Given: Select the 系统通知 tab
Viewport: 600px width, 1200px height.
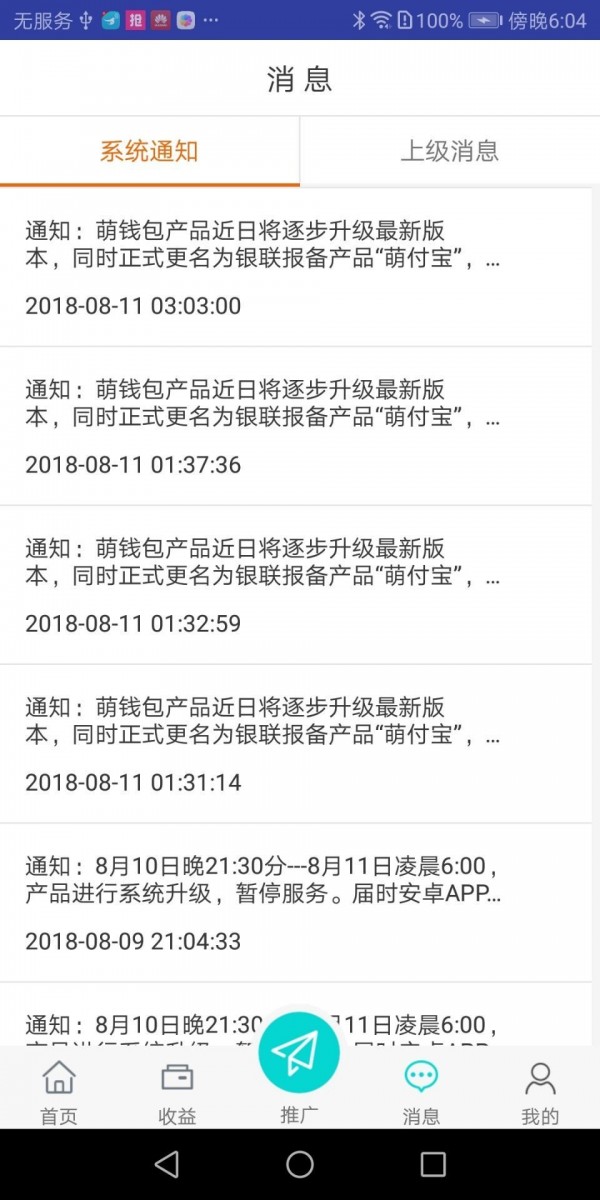Looking at the screenshot, I should point(150,151).
